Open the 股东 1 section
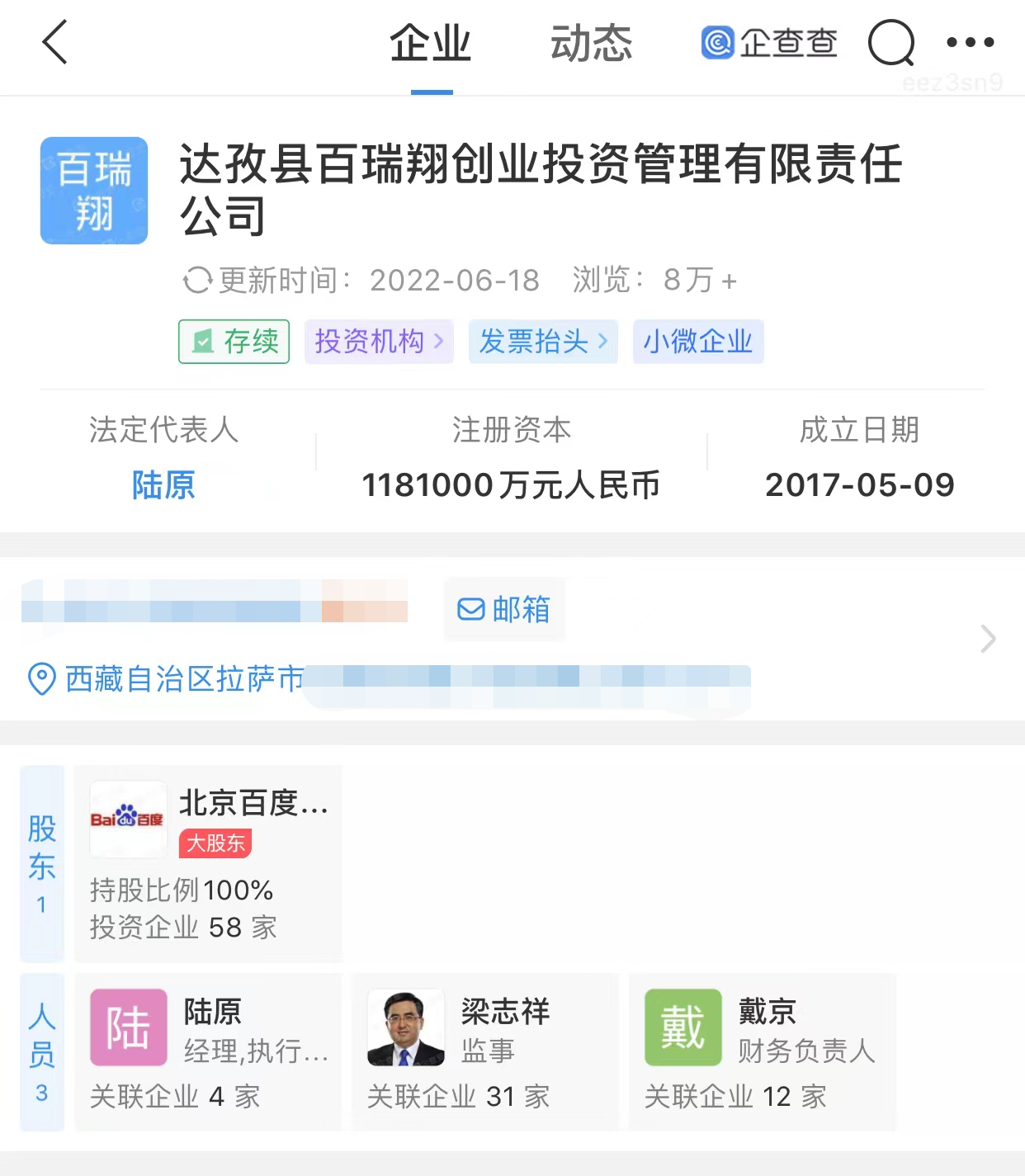The image size is (1025, 1176). pyautogui.click(x=42, y=863)
